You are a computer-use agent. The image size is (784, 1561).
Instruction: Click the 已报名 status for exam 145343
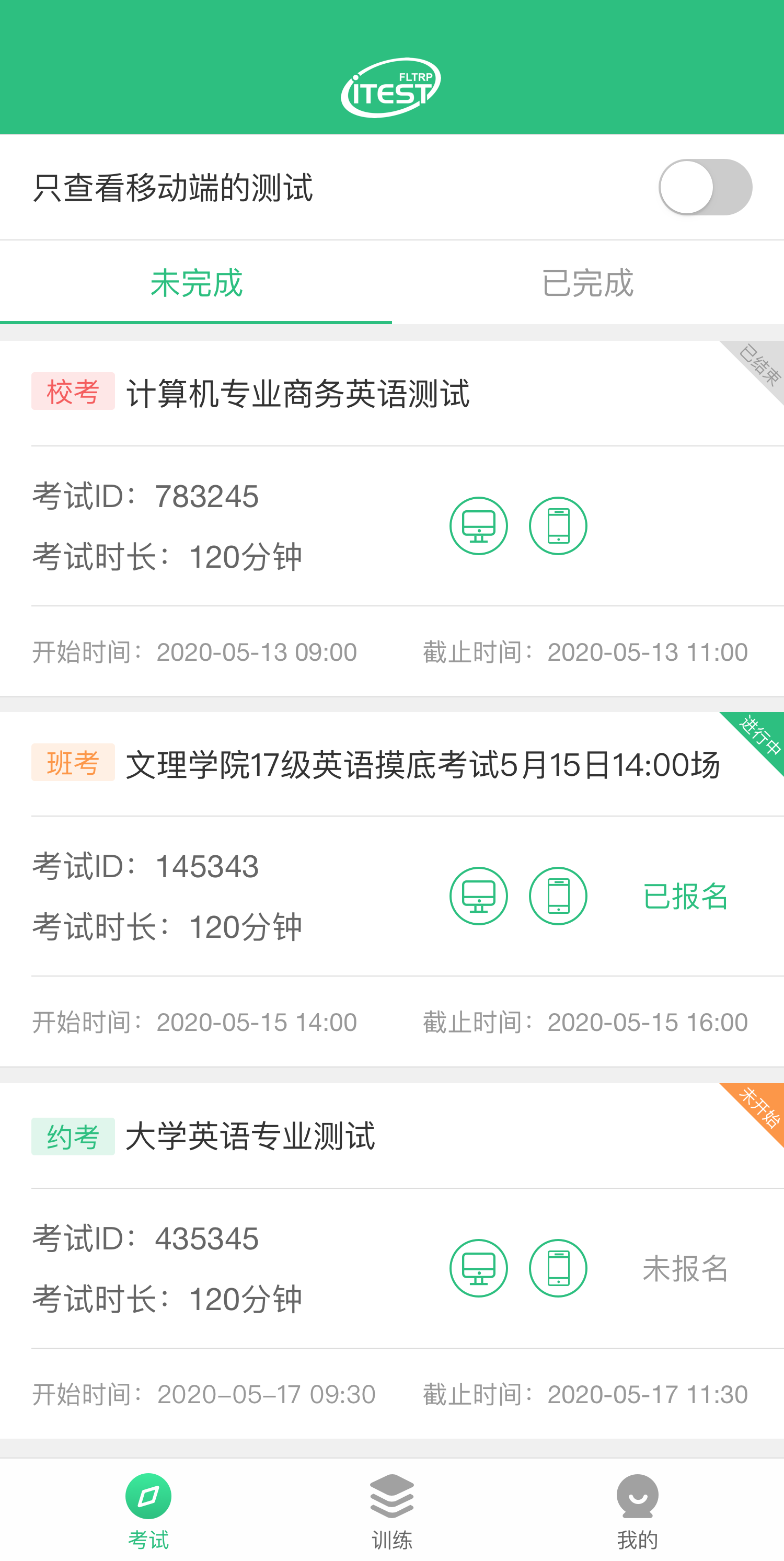(x=685, y=897)
